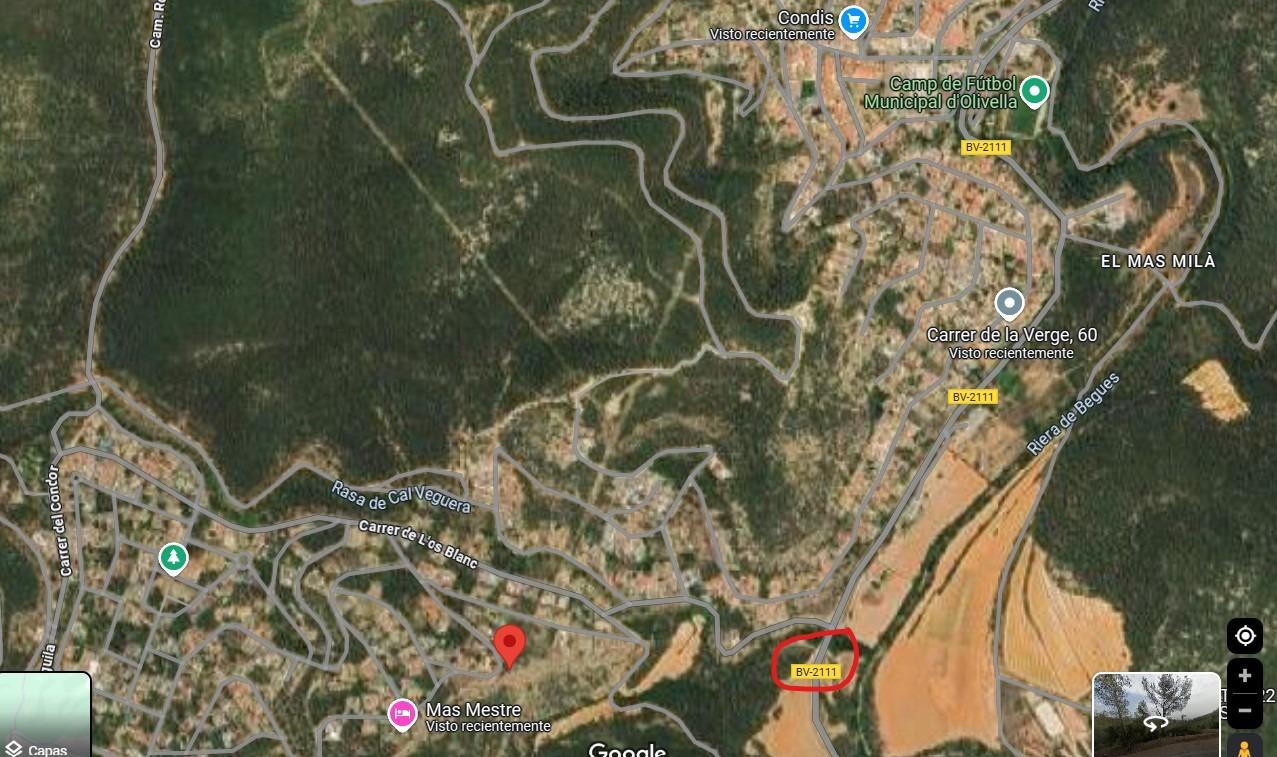Screen dimensions: 1277x757
Task: Zoom in with the plus button
Action: [x=1245, y=676]
